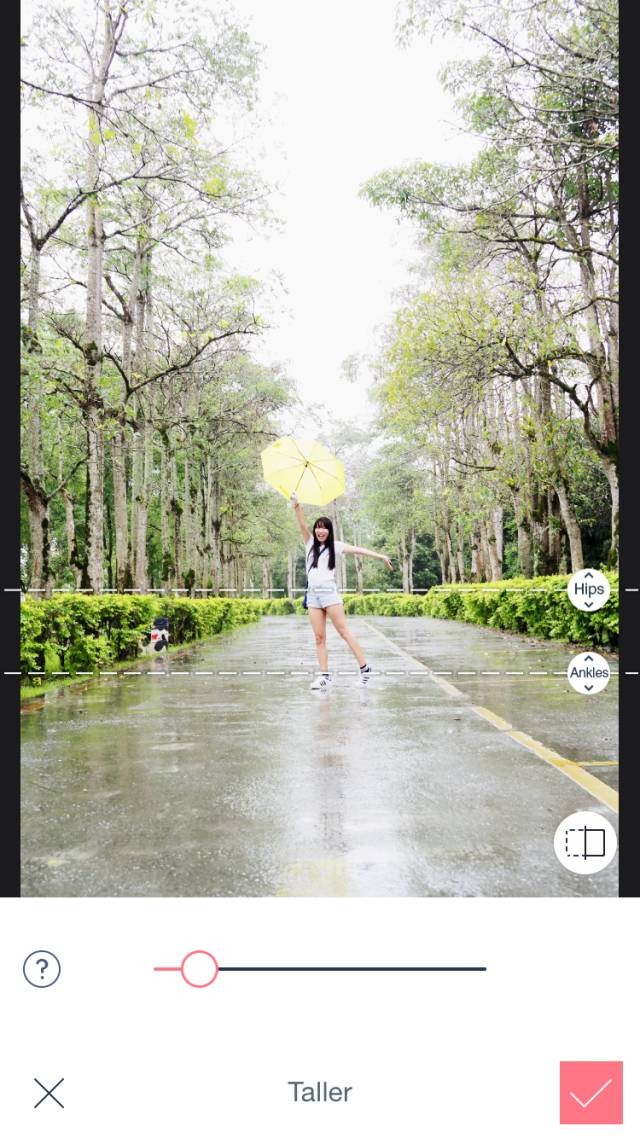Tap the before/after compare icon
Viewport: 640px width, 1138px height.
(585, 843)
